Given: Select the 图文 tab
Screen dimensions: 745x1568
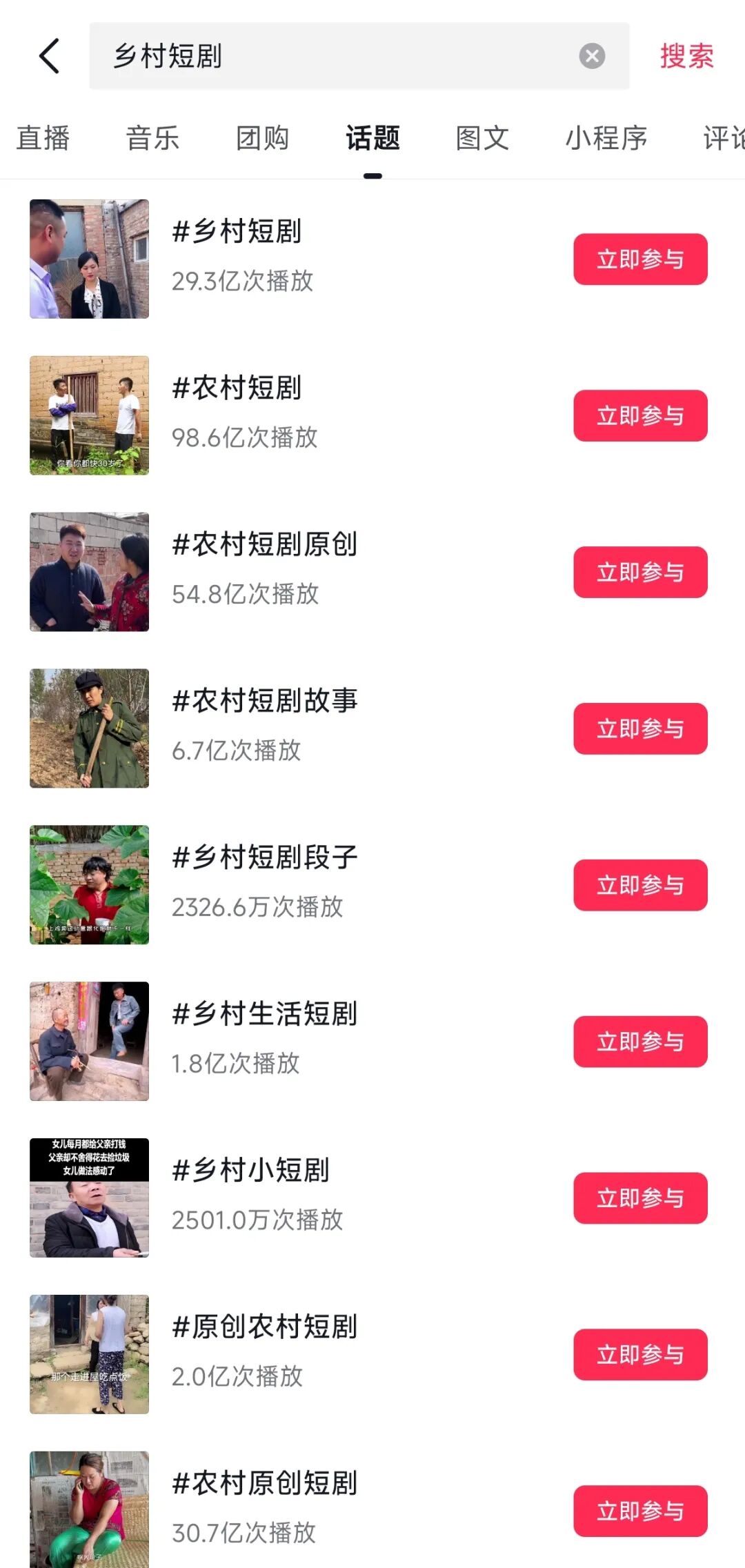Looking at the screenshot, I should coord(482,138).
